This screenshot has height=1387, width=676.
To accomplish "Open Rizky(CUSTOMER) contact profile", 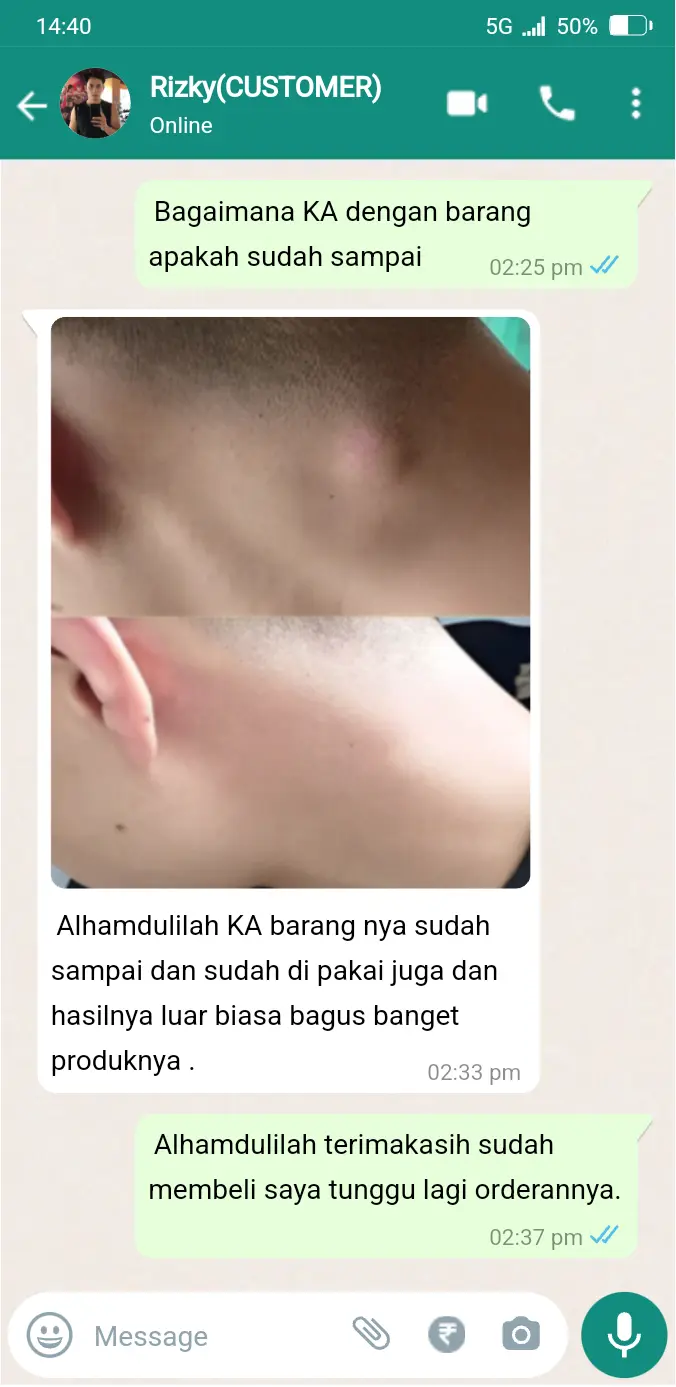I will [x=265, y=103].
